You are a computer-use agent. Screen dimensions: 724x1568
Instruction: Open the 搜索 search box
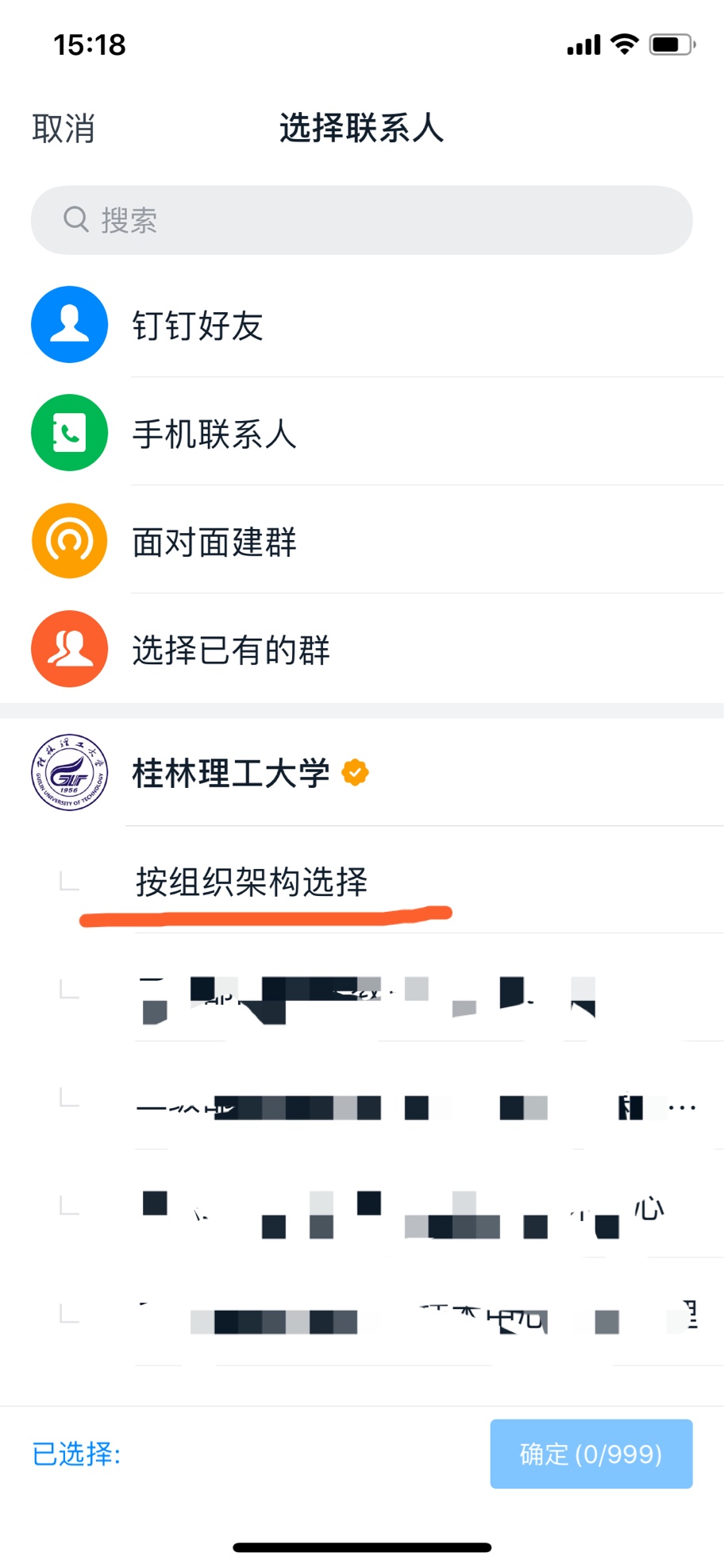click(x=361, y=220)
